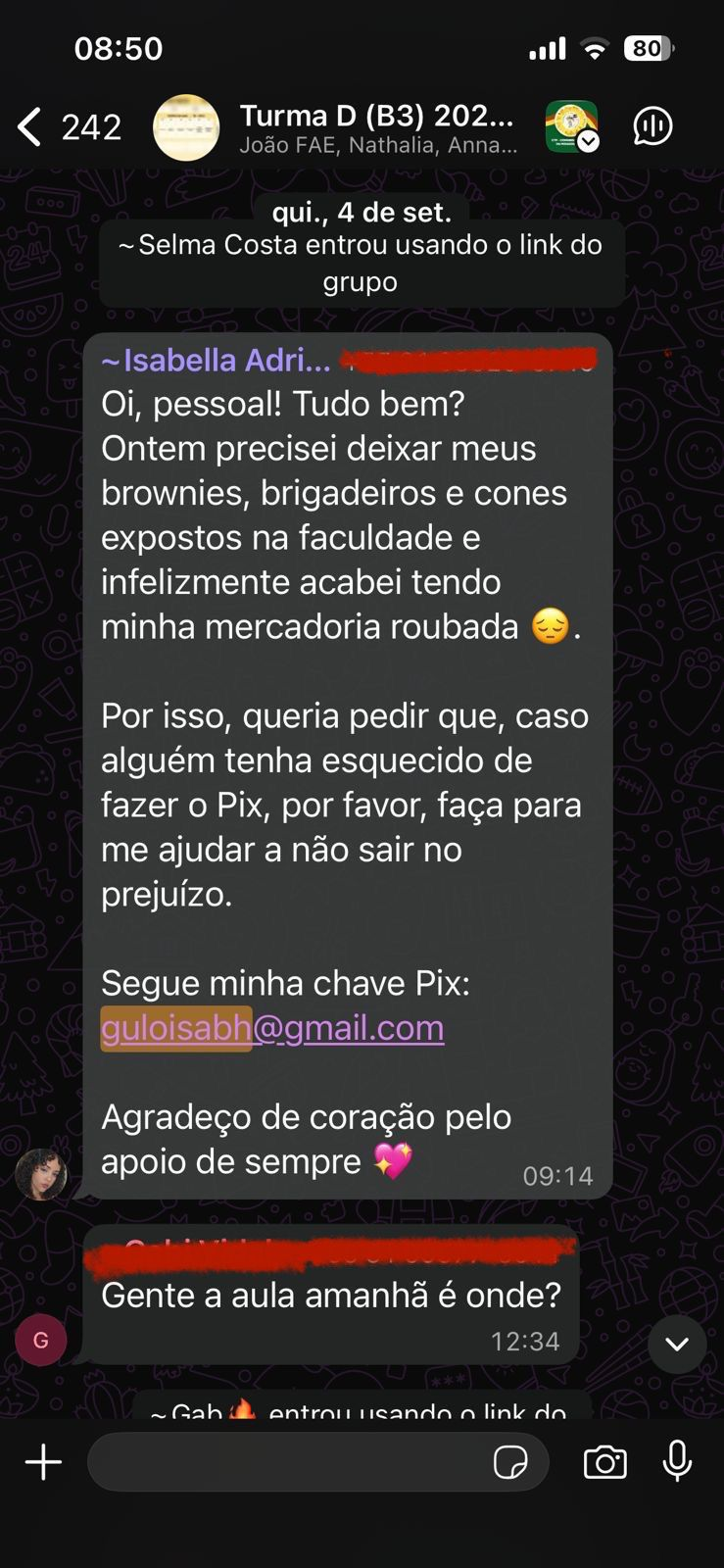724x1568 pixels.
Task: Focus the message text field
Action: coord(284,1462)
